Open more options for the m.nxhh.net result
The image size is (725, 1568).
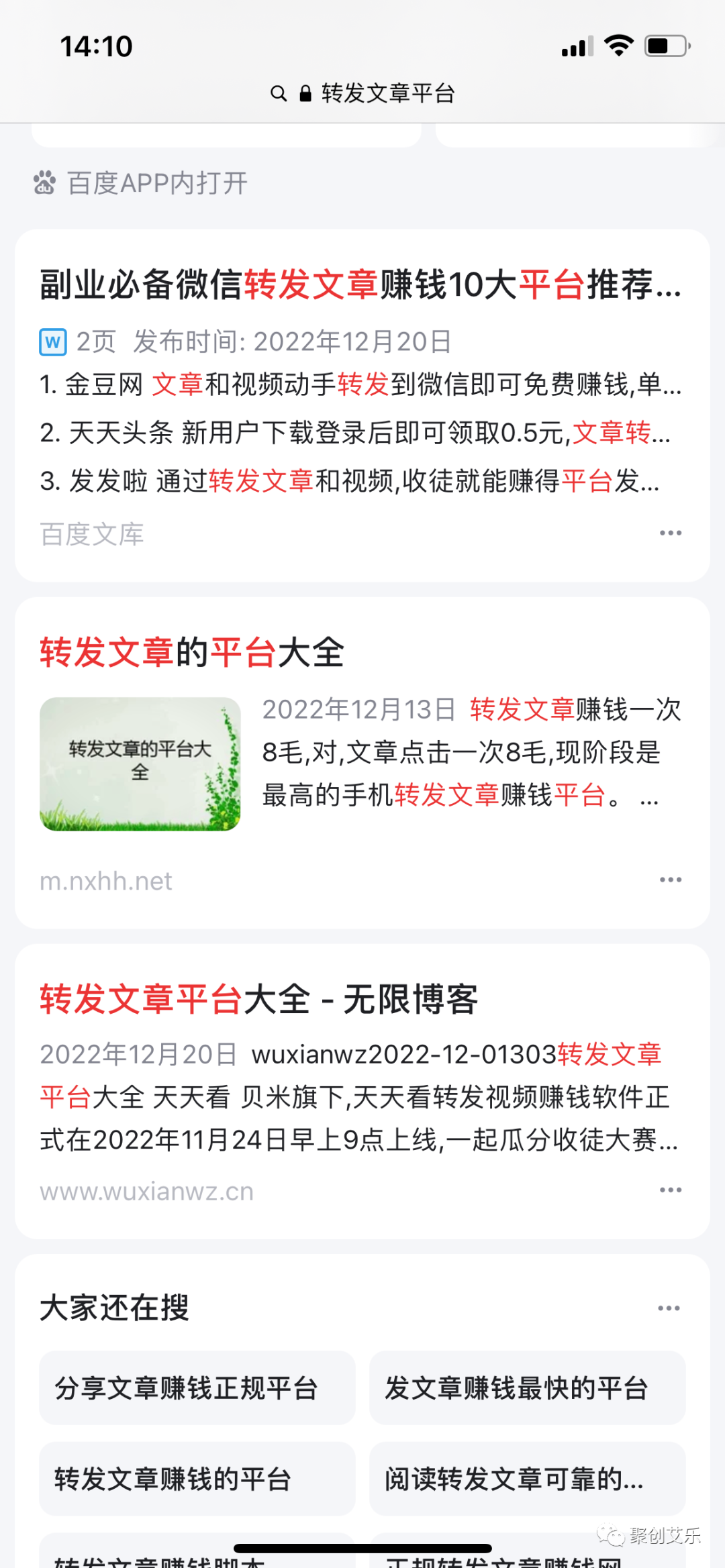click(670, 880)
